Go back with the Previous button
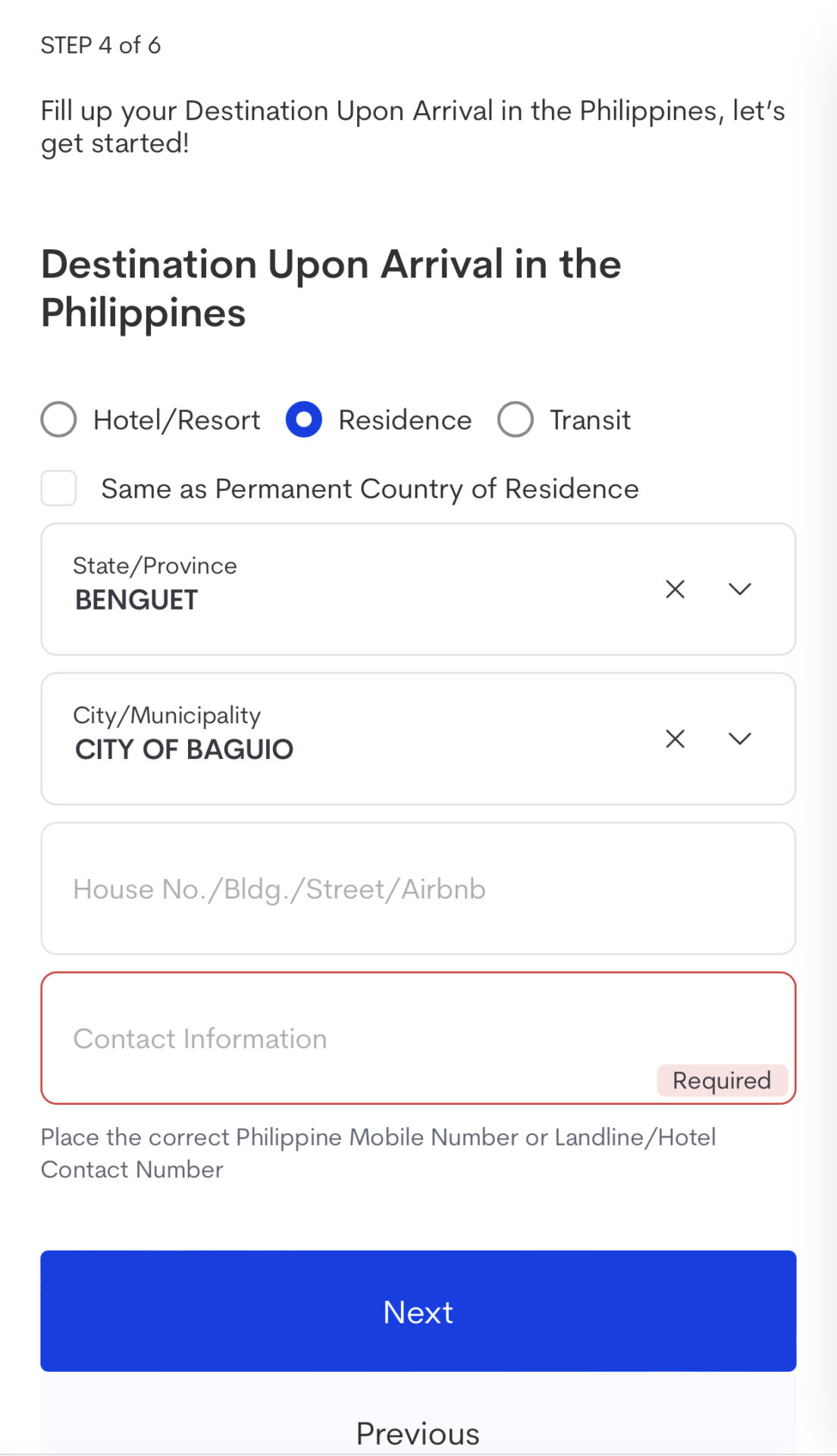Screen dimensions: 837x1456 [418, 1433]
